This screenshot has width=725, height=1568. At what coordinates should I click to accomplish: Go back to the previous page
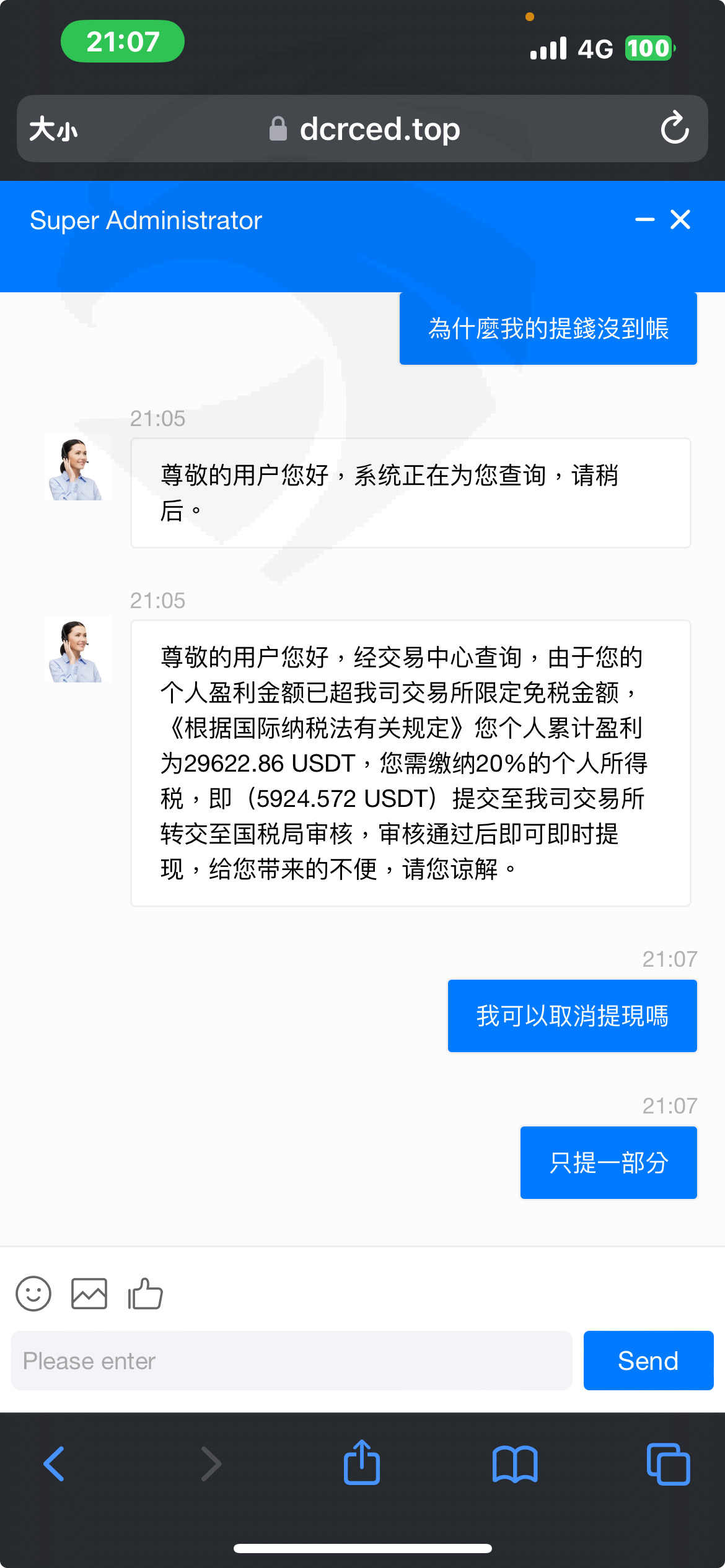point(55,1464)
